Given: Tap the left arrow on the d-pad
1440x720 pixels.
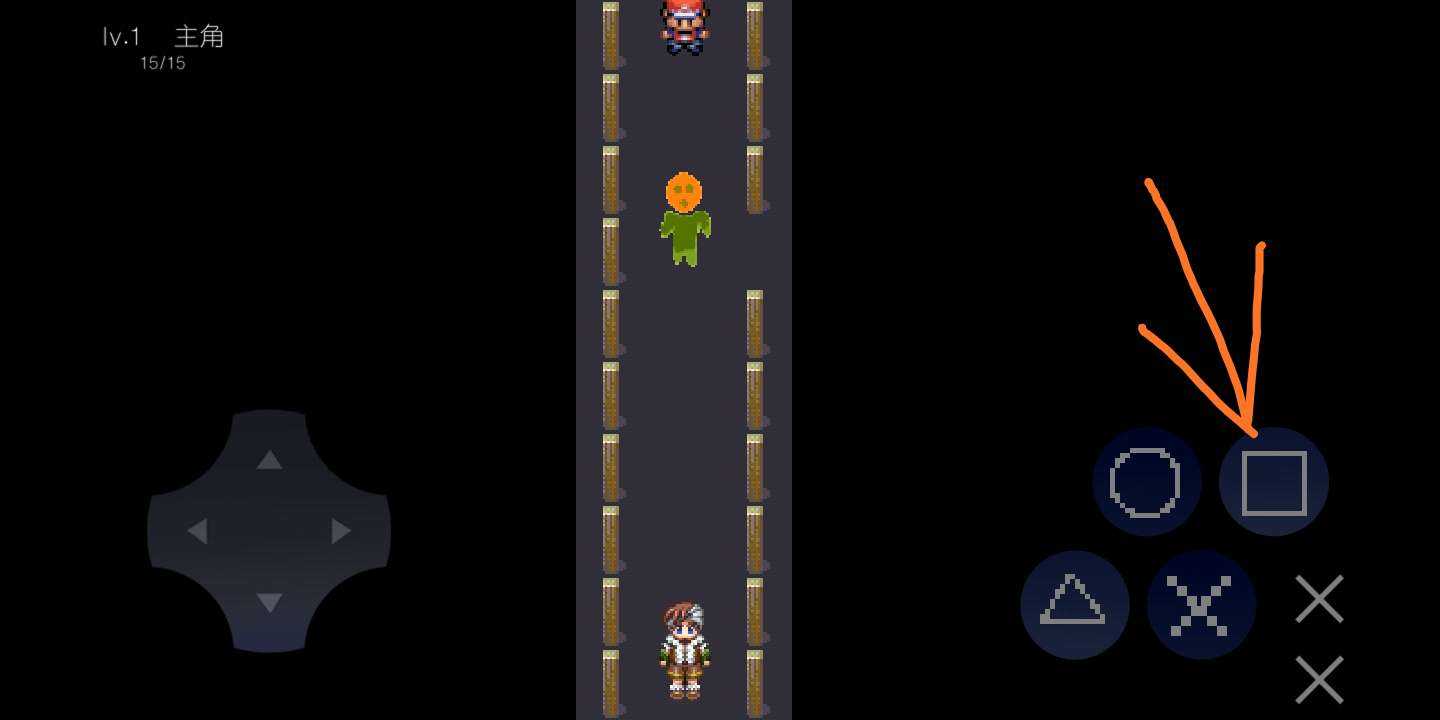Looking at the screenshot, I should point(197,531).
